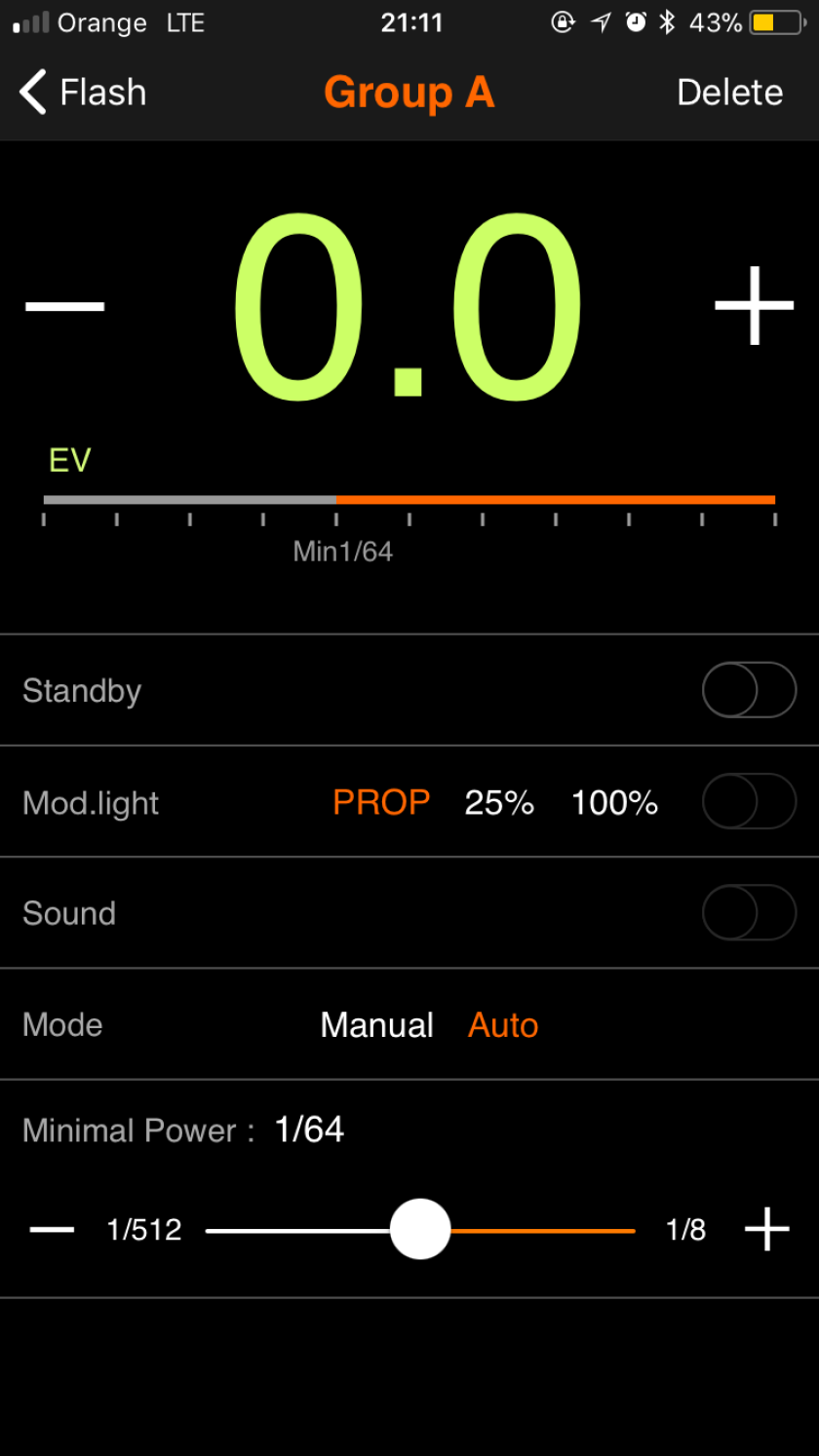Toggle the Standby switch
The height and width of the screenshot is (1456, 819).
[749, 690]
